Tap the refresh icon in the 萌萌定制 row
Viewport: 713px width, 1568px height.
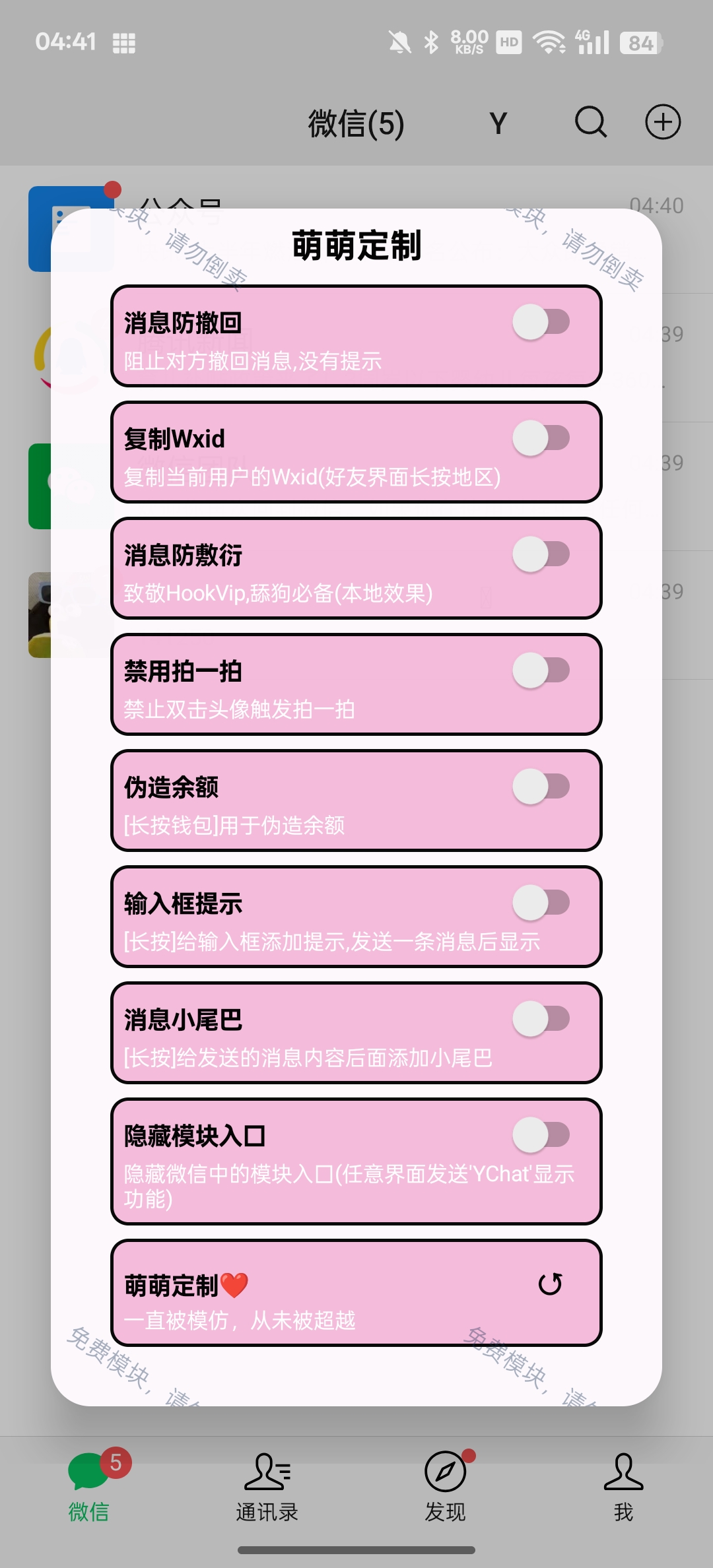pyautogui.click(x=550, y=1284)
